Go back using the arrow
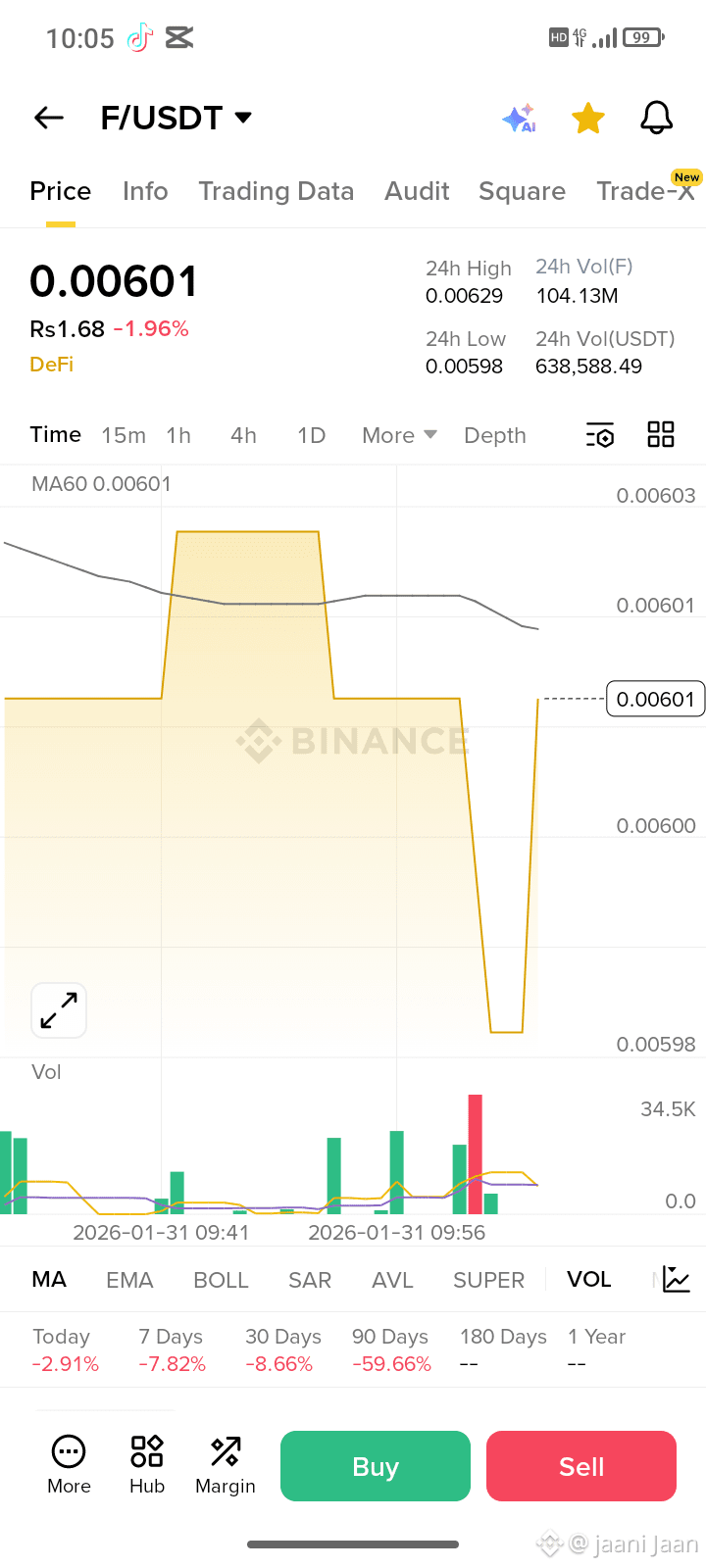Screen dimensions: 706x1568 pyautogui.click(x=49, y=118)
